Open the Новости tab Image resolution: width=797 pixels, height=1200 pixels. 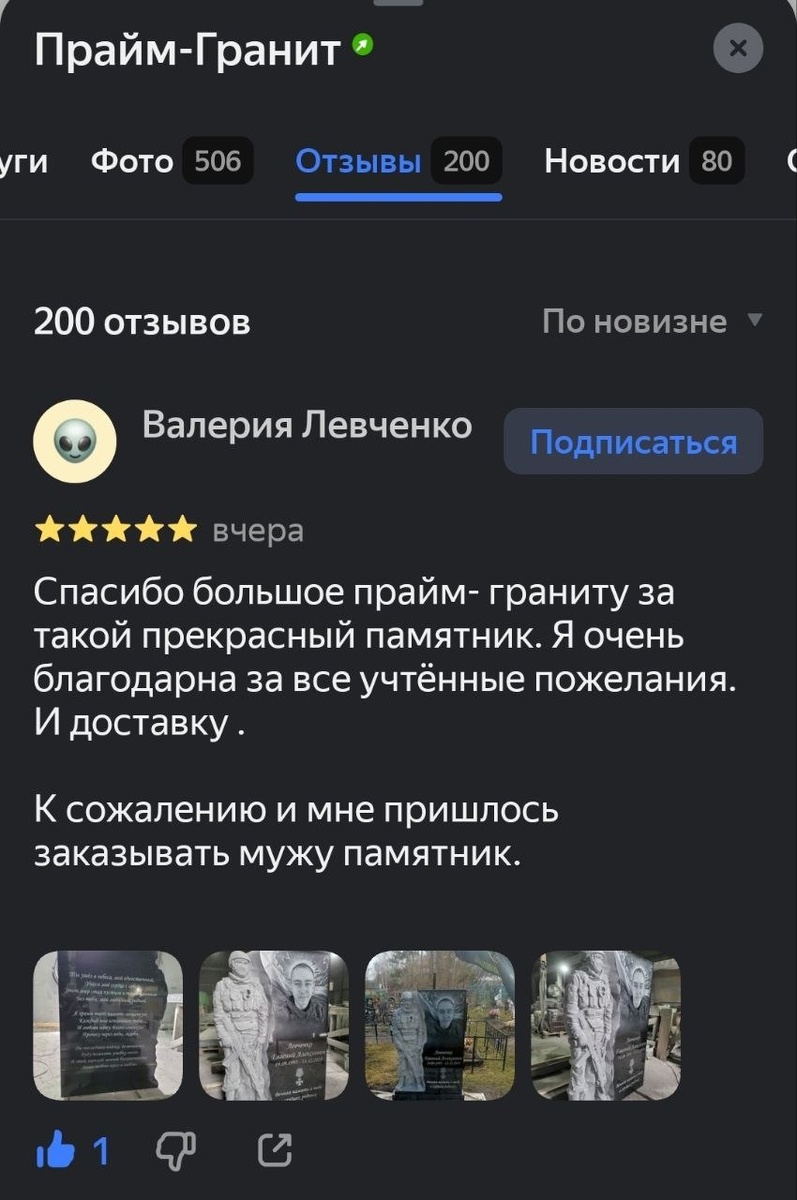[643, 161]
